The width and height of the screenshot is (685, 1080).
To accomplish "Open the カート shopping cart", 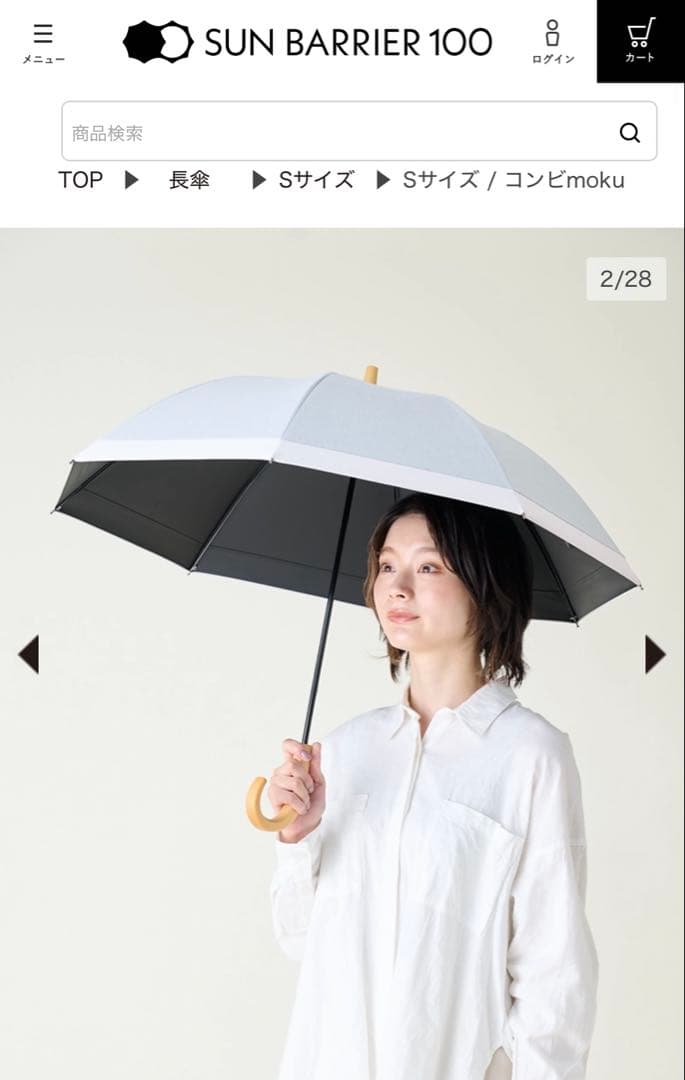I will click(x=640, y=41).
